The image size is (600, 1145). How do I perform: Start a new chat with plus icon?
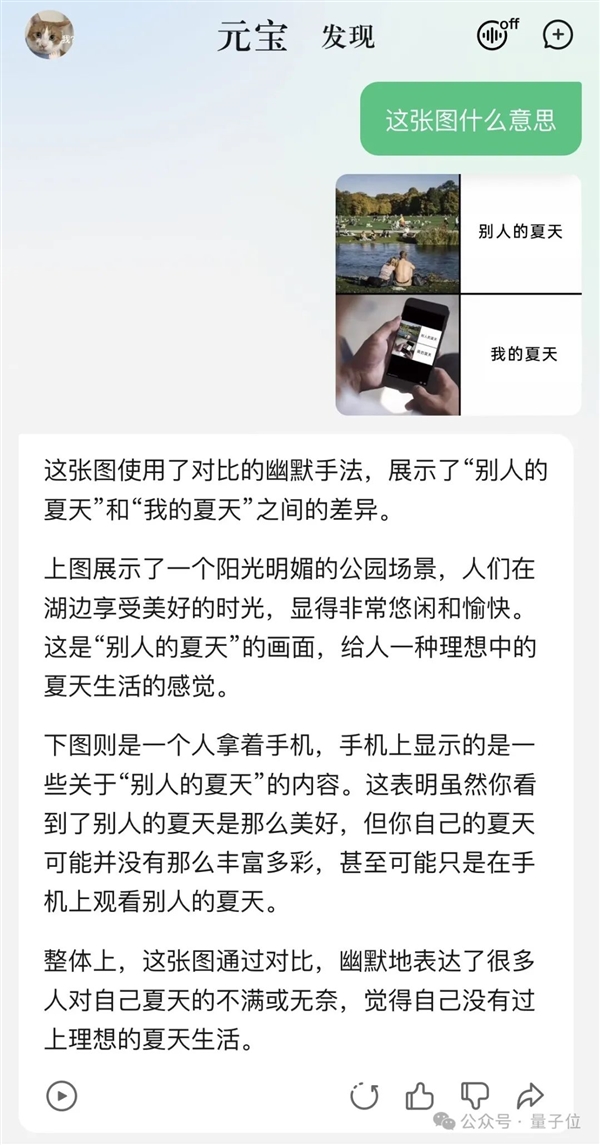pos(557,35)
